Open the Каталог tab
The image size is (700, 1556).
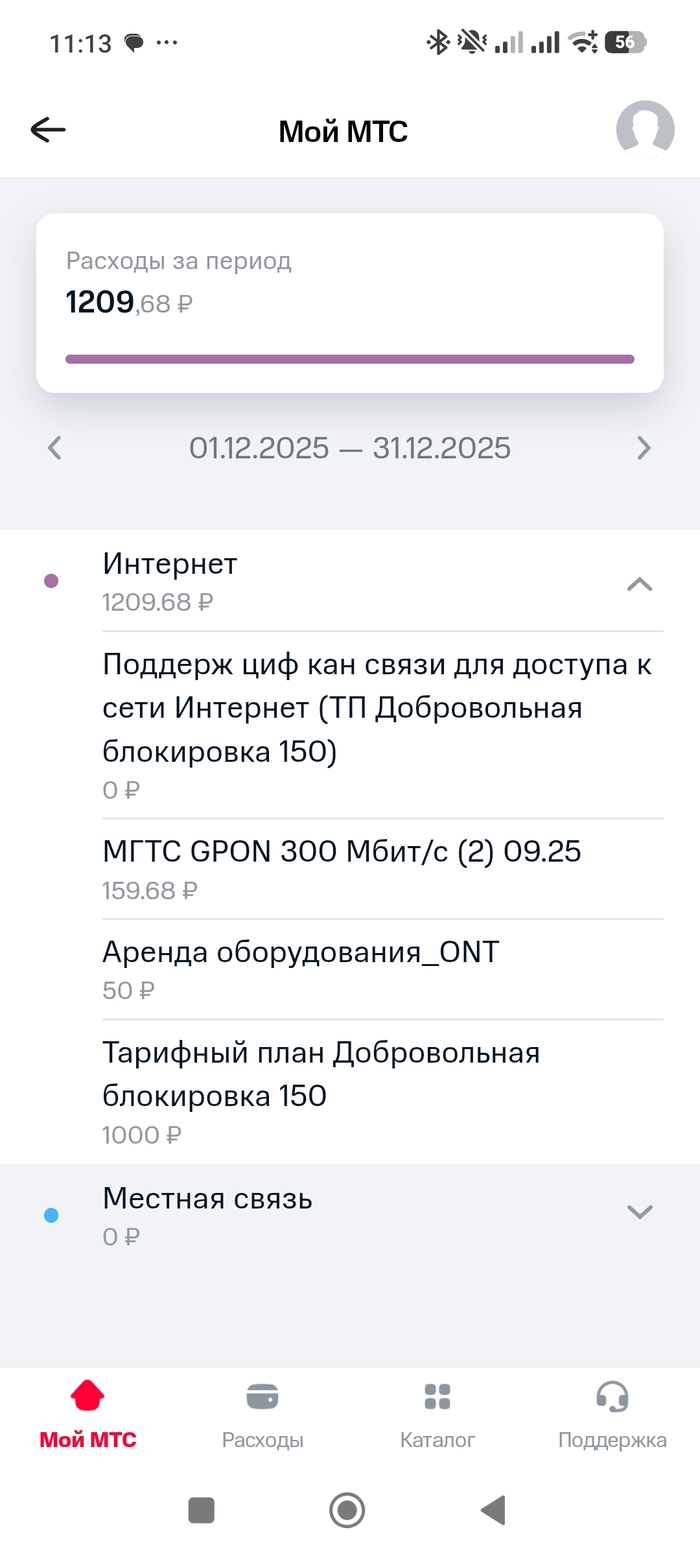click(x=437, y=1414)
